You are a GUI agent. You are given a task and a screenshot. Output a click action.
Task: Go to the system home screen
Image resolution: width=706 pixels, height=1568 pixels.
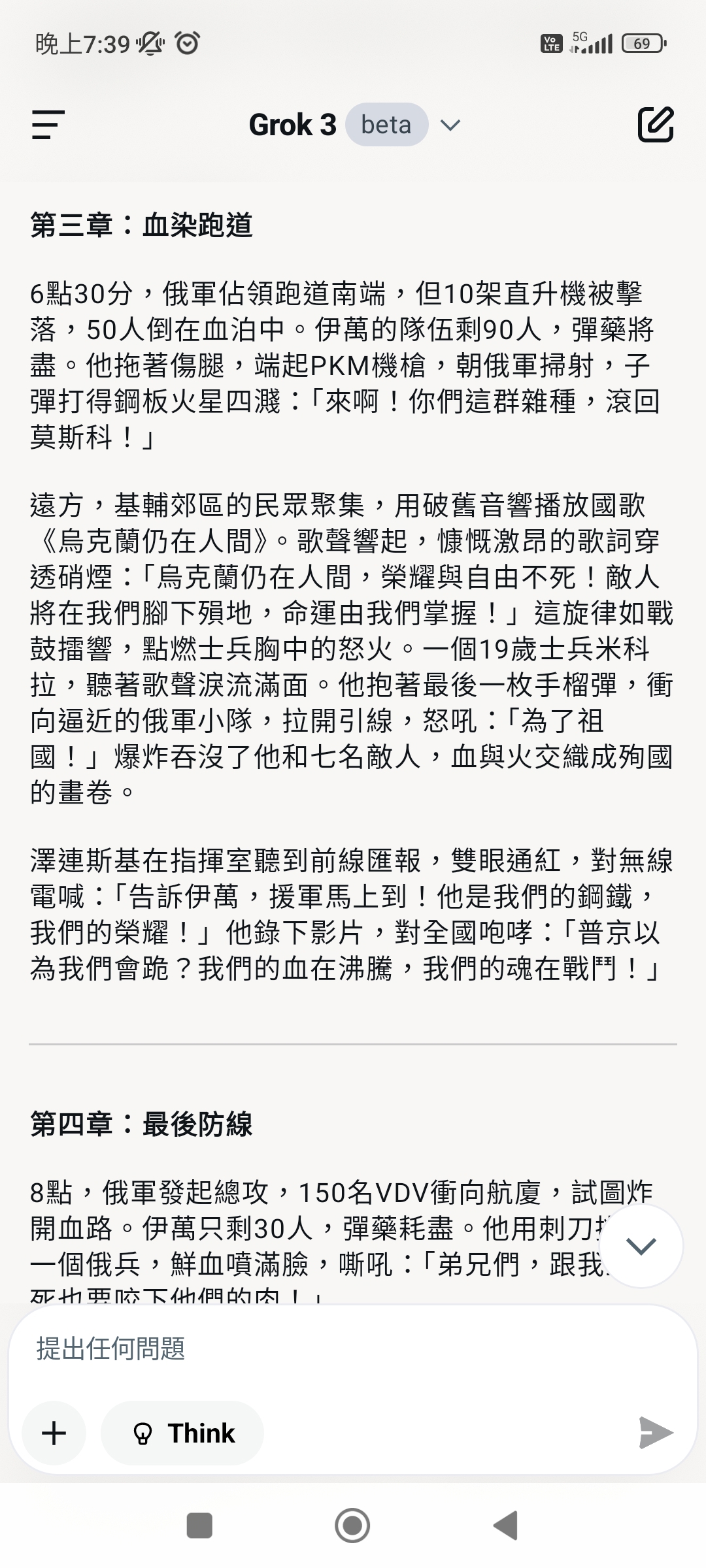(352, 1526)
